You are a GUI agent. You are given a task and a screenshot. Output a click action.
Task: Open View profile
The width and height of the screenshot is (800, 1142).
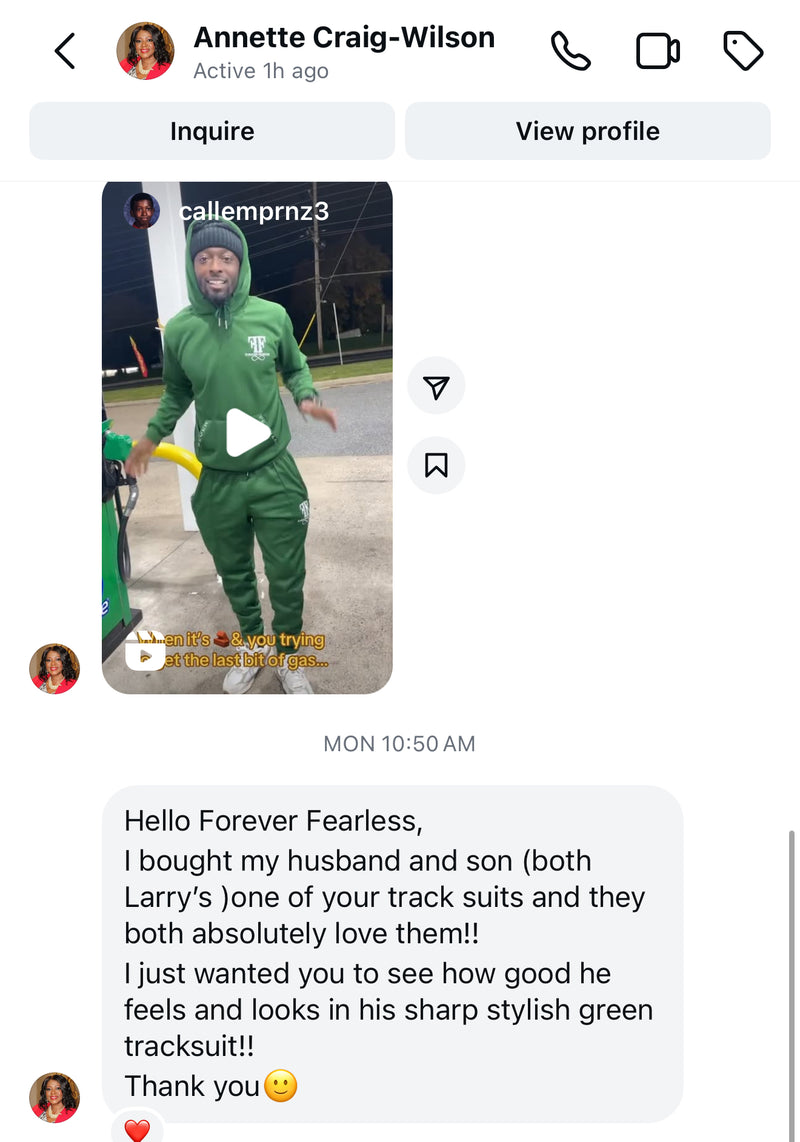(x=587, y=131)
